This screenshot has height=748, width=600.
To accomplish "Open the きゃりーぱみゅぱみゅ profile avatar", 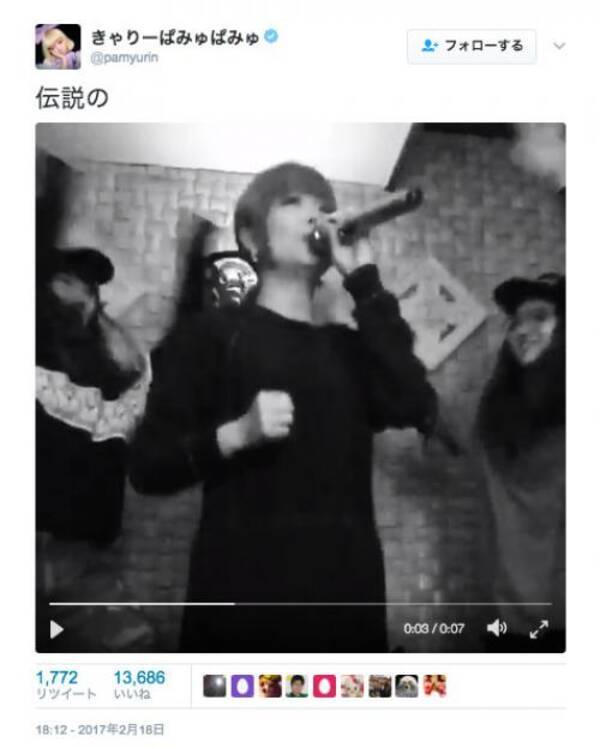I will coord(58,46).
